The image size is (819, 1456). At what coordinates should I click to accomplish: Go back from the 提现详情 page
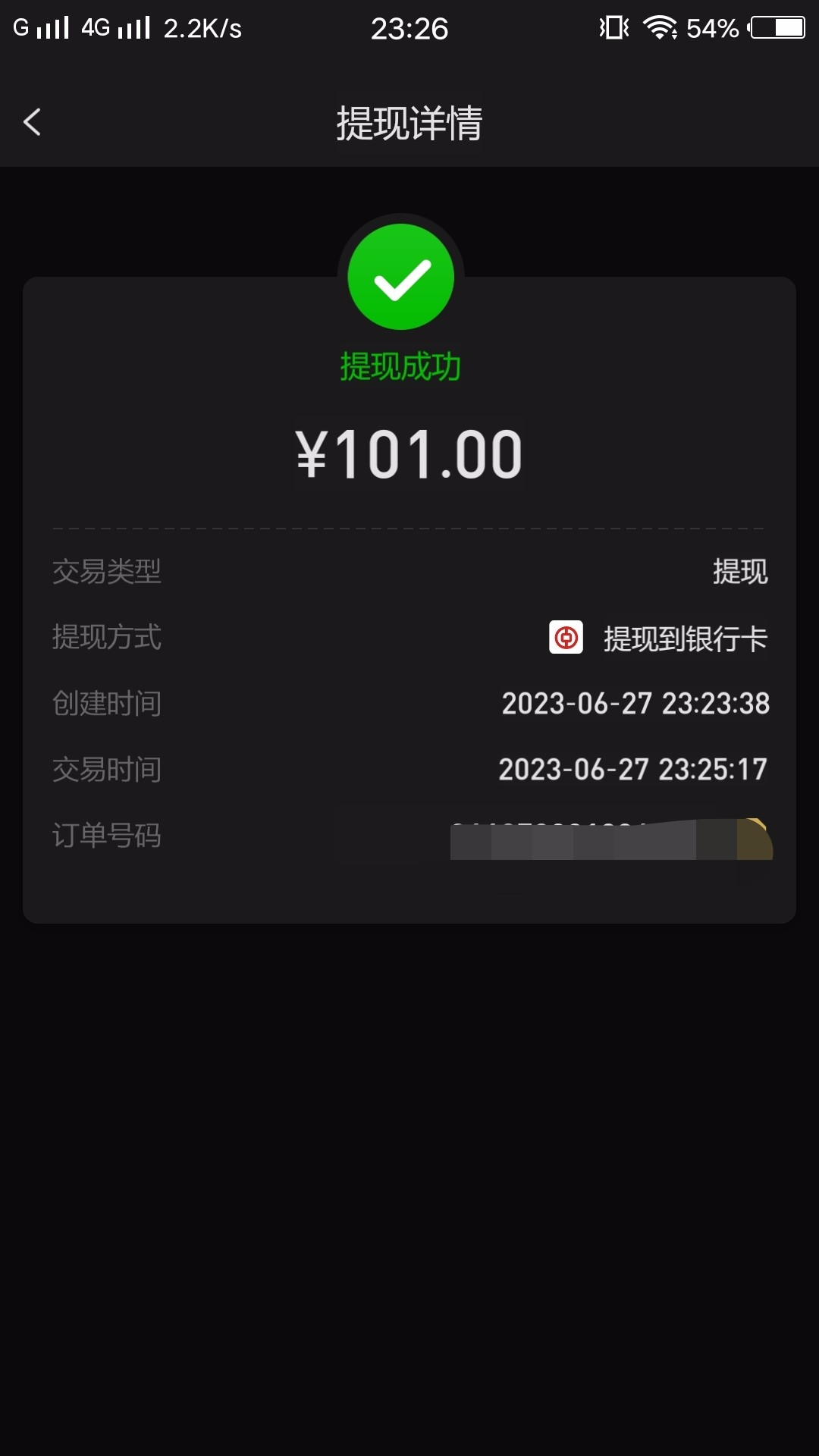(32, 122)
